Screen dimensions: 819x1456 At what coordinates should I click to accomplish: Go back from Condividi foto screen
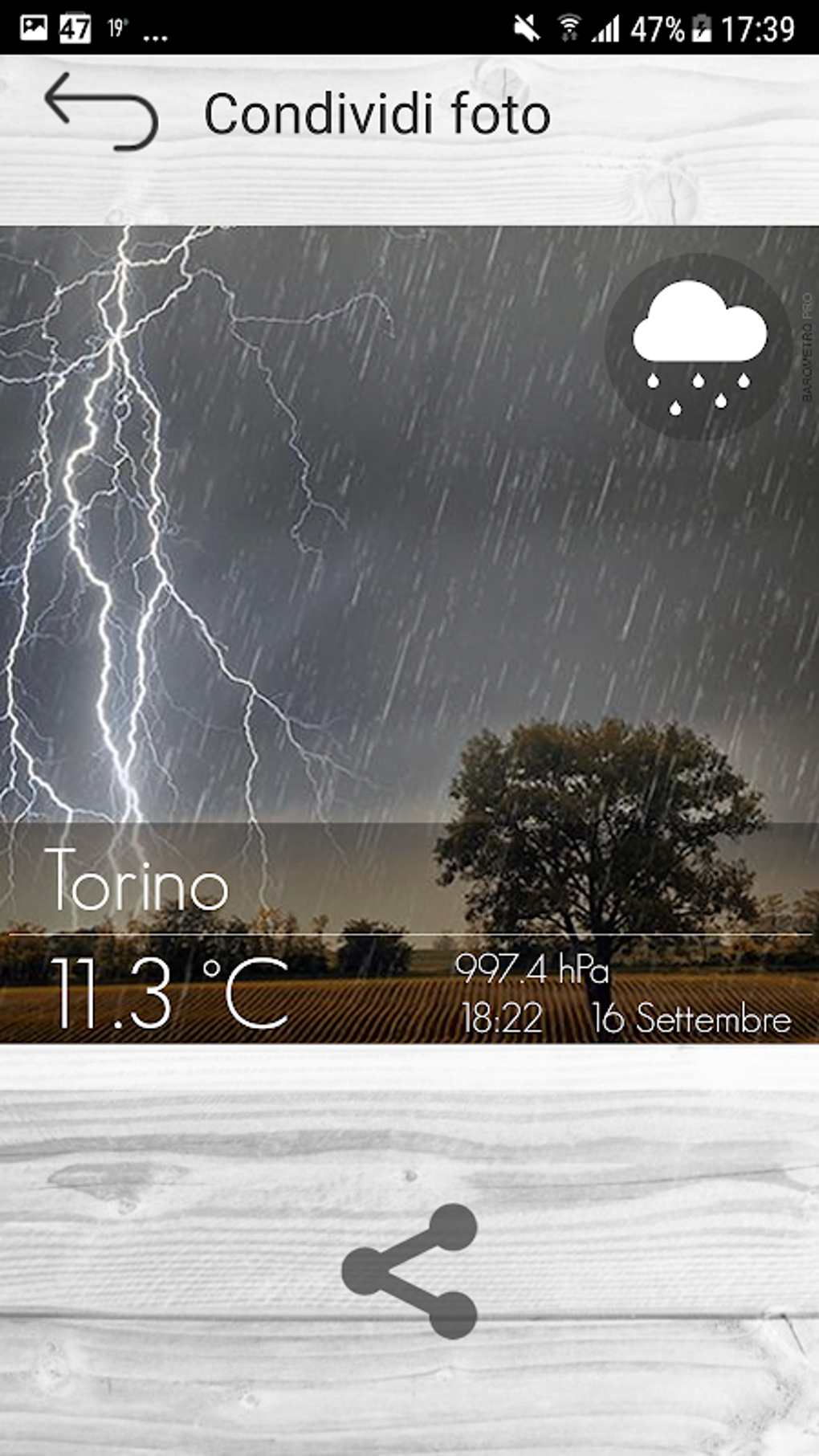[100, 111]
